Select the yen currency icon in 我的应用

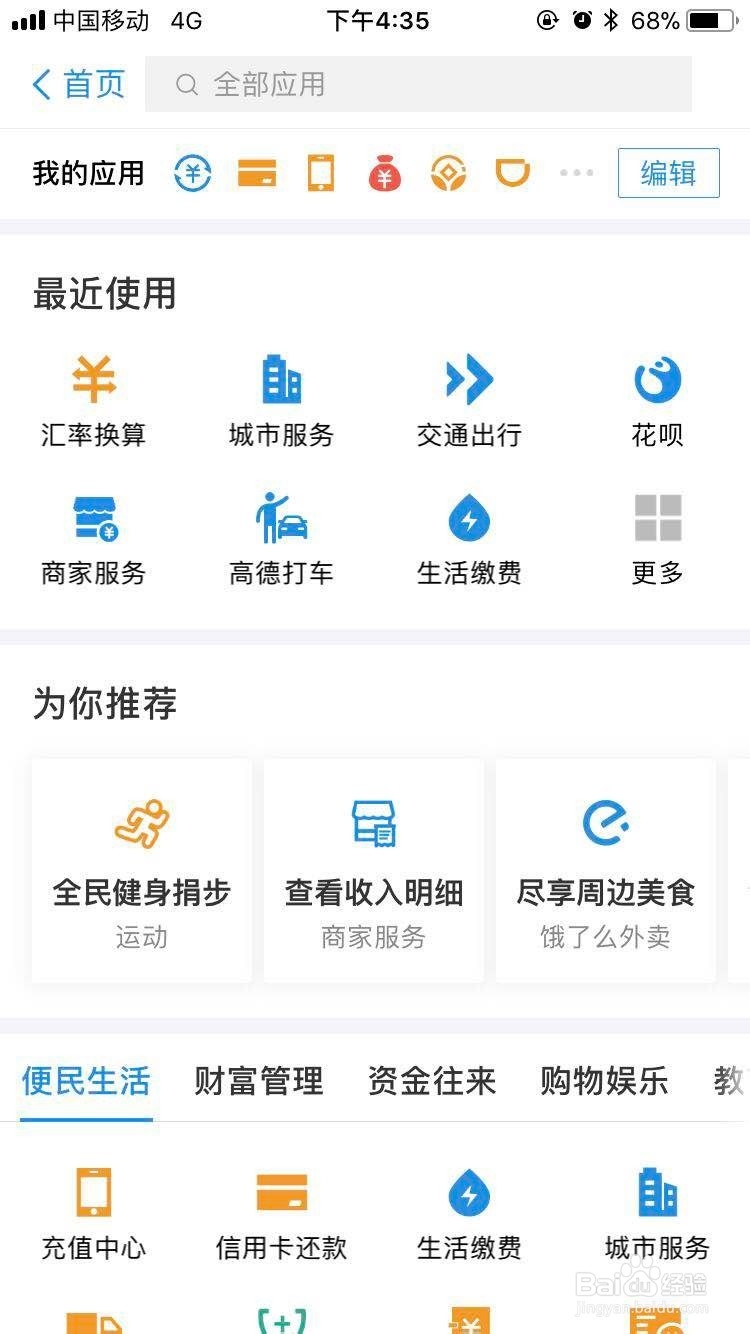[192, 172]
